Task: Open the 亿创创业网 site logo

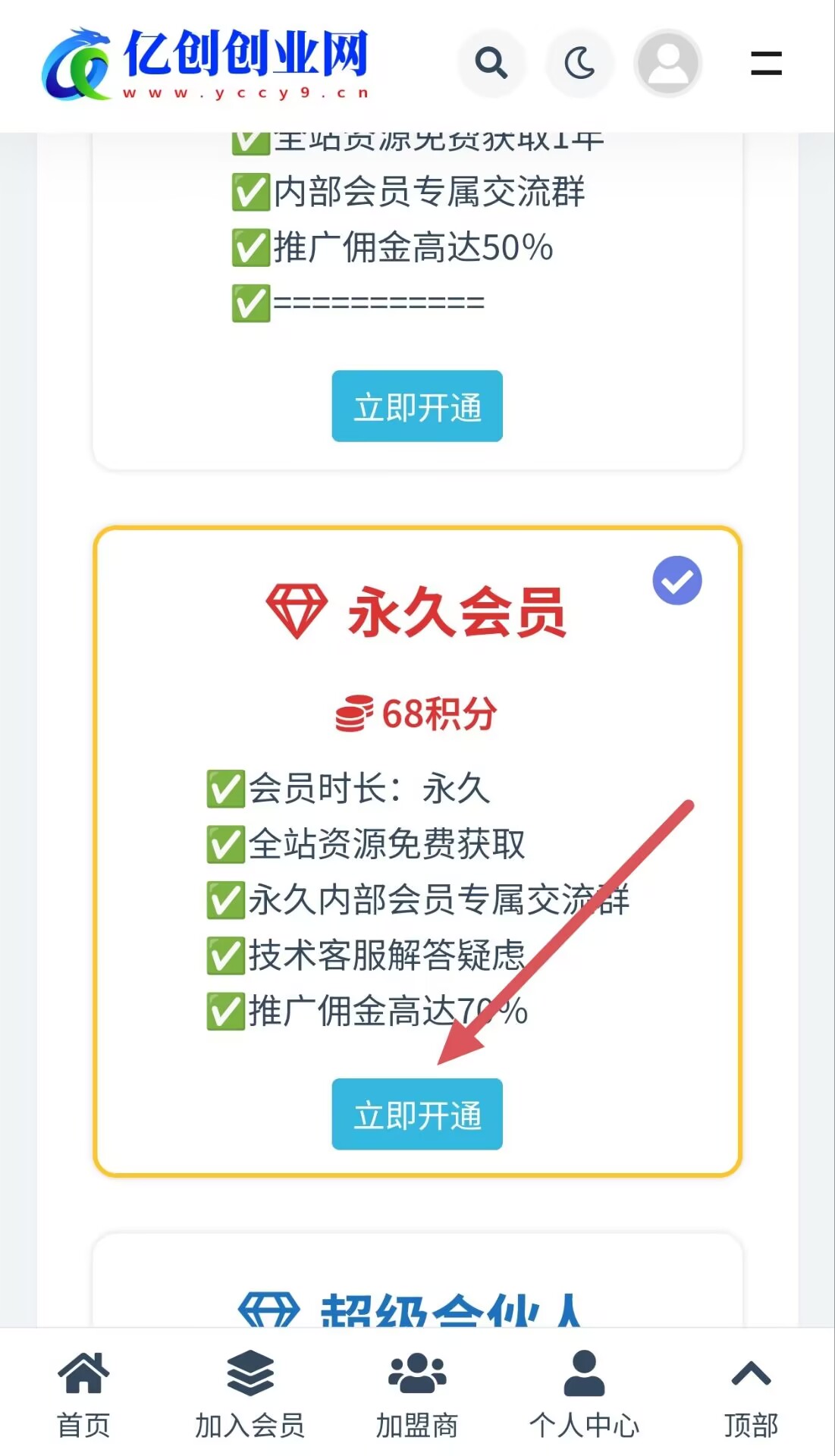Action: coord(206,64)
